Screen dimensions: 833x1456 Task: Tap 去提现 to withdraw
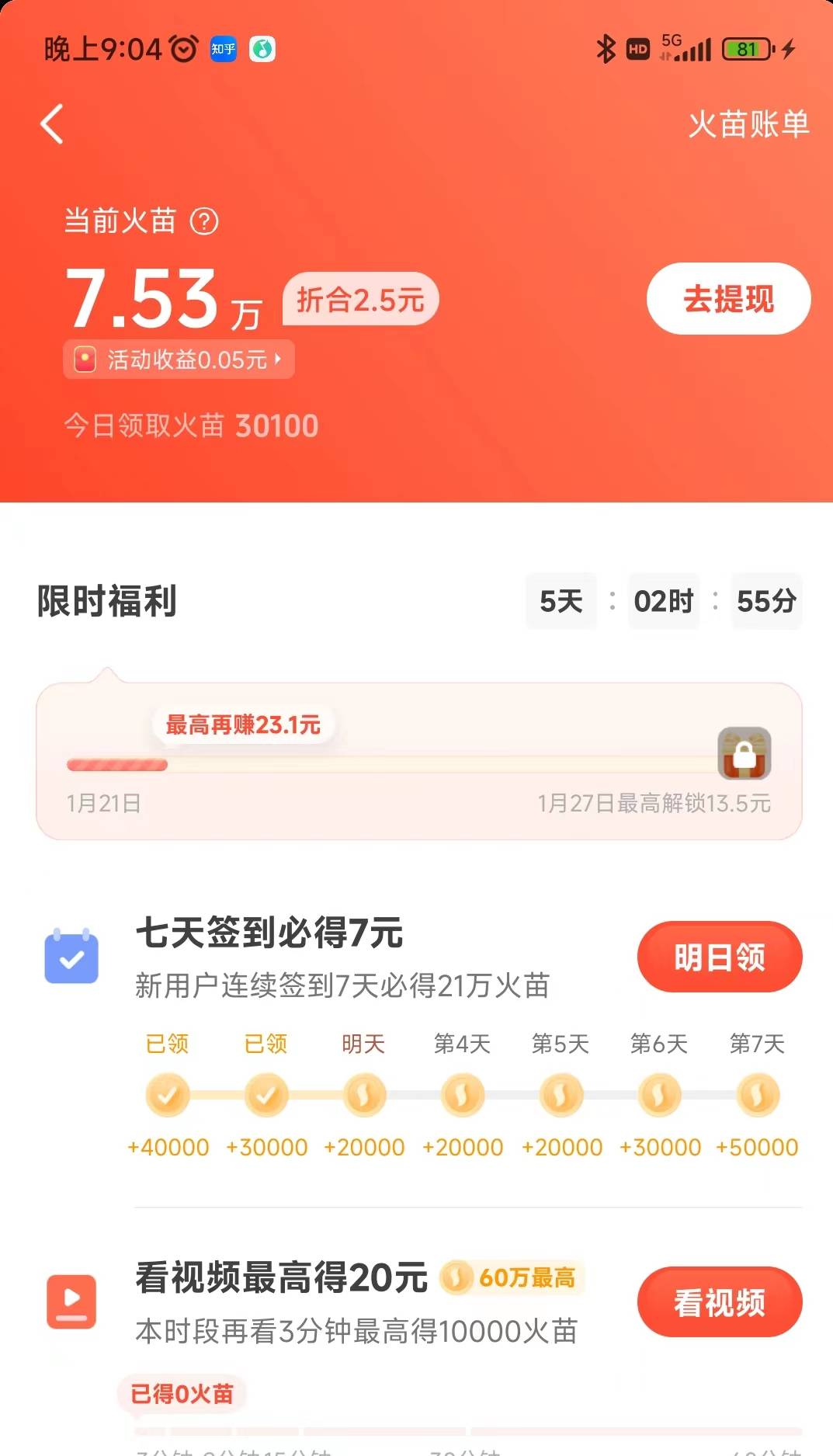728,299
